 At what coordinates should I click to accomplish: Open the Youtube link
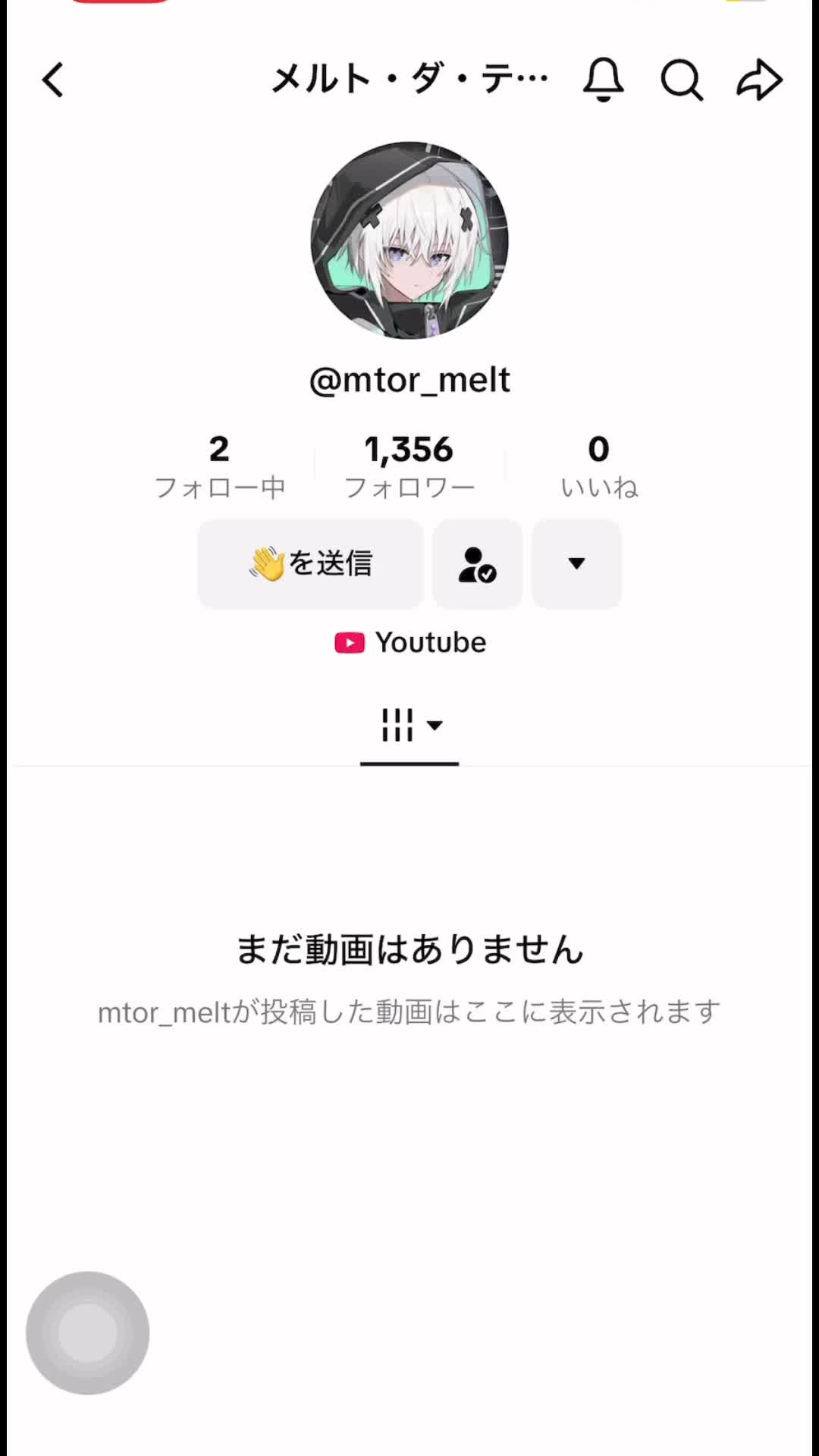pos(410,642)
